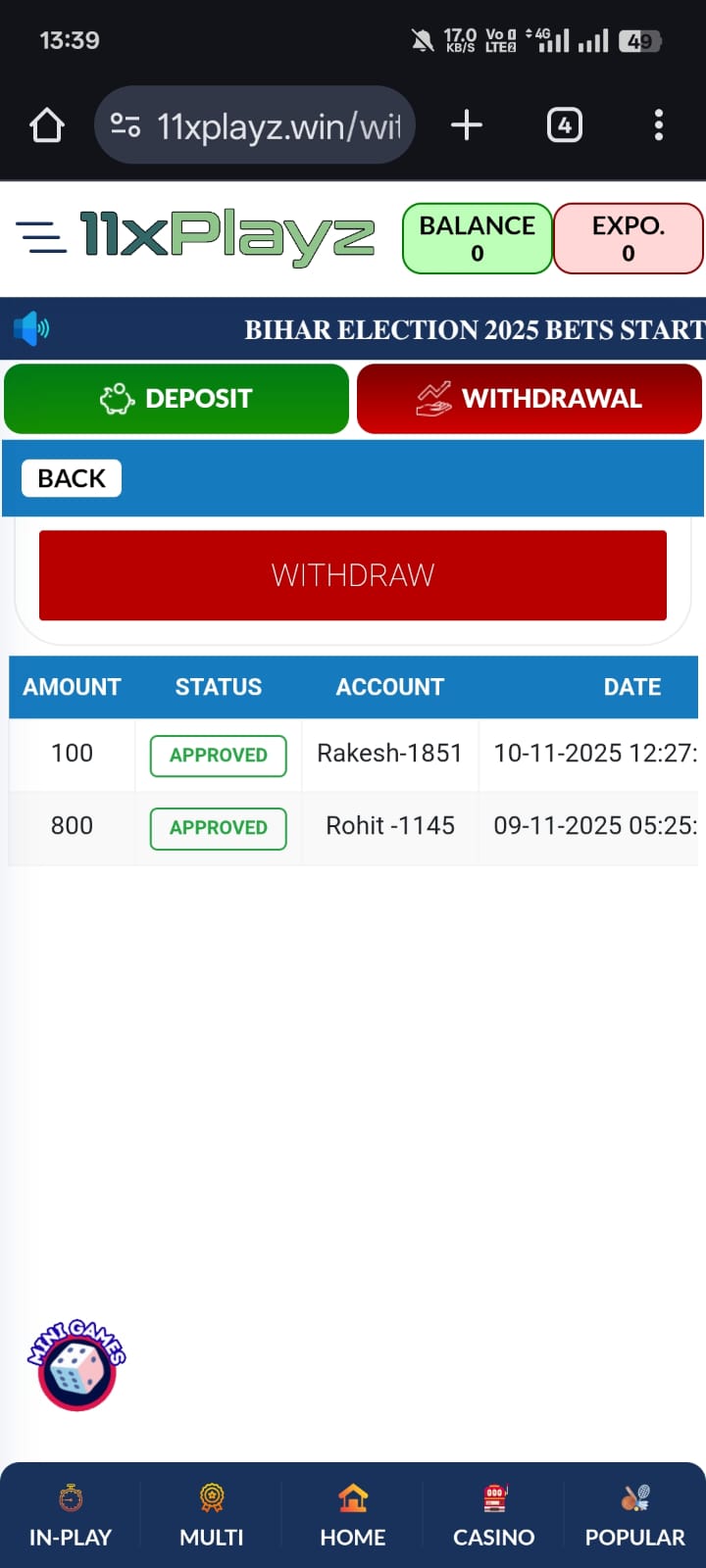
Task: Edit the 11xplayz.win address bar
Action: [x=277, y=126]
